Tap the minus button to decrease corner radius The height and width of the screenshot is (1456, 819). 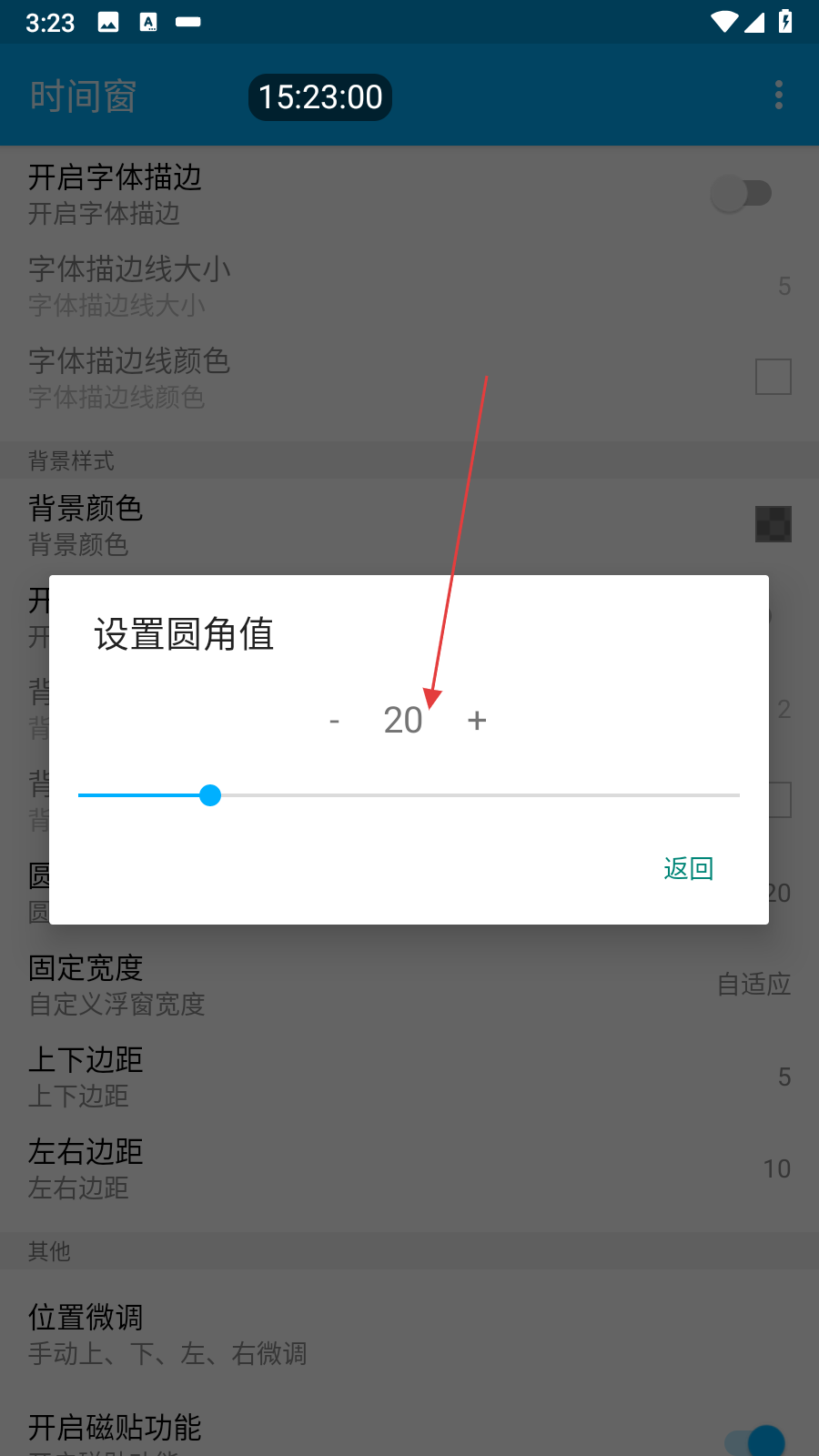point(334,722)
